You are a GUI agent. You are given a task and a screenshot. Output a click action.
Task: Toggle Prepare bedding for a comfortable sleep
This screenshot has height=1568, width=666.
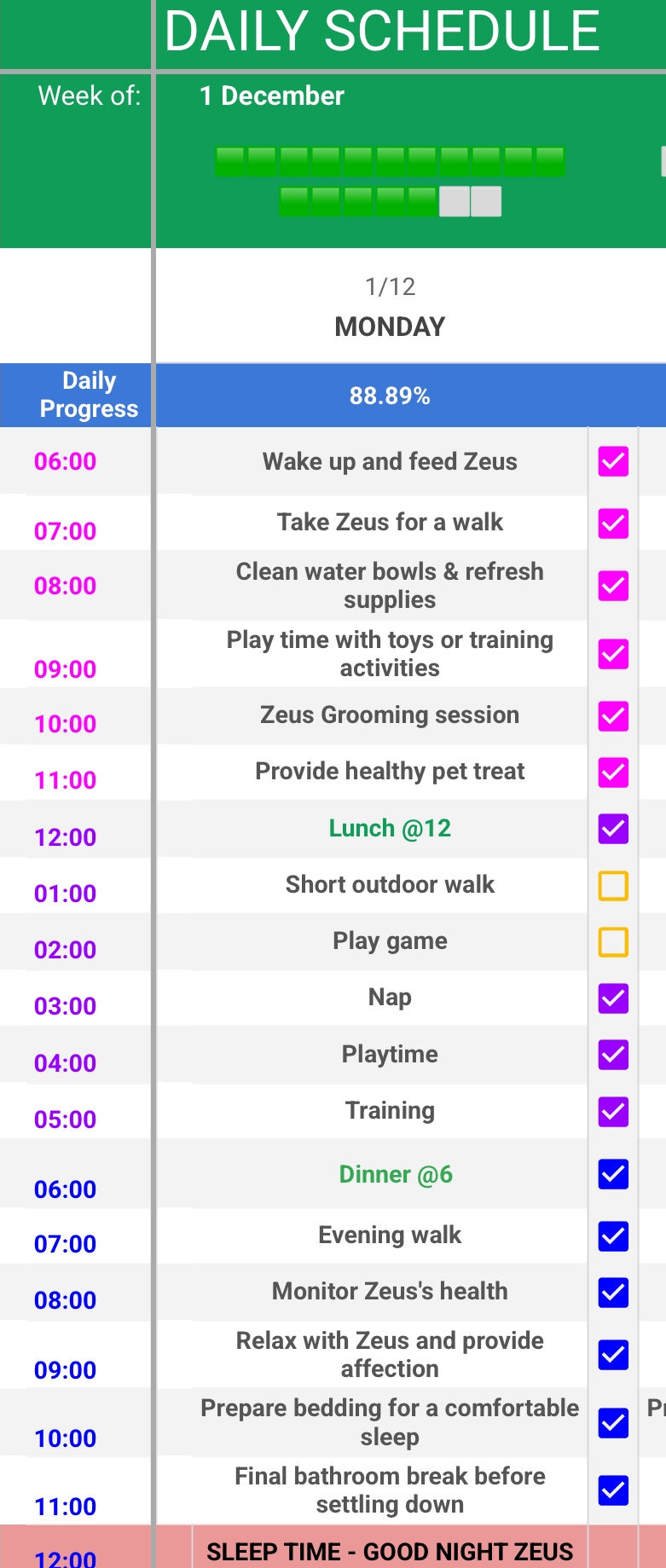coord(613,1422)
